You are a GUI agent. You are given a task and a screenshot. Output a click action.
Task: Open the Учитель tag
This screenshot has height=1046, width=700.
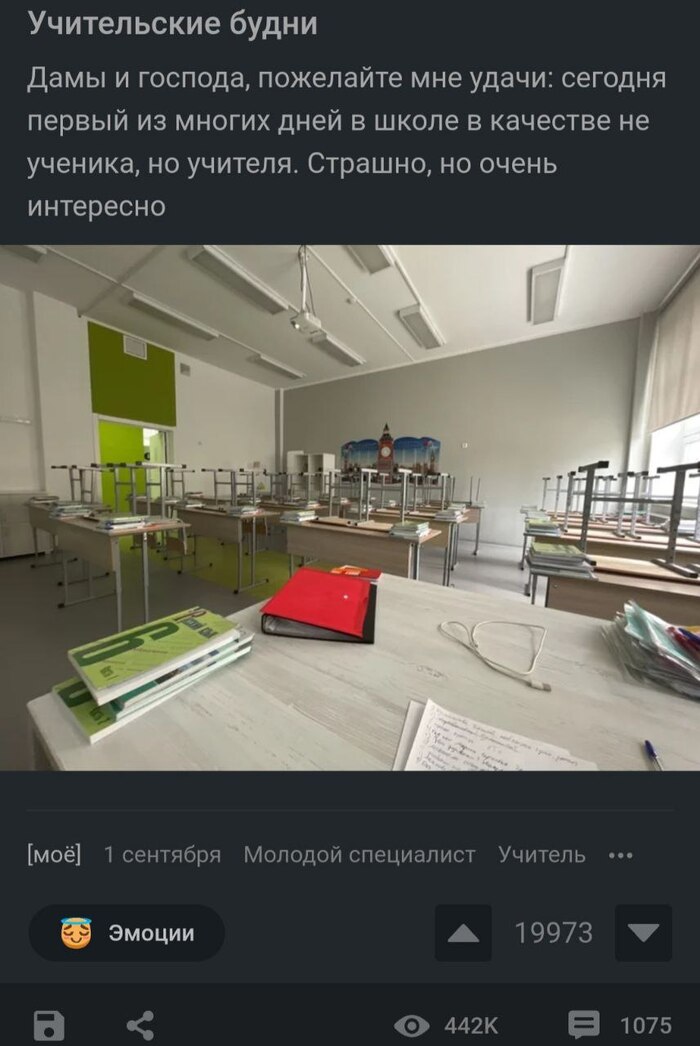(542, 855)
